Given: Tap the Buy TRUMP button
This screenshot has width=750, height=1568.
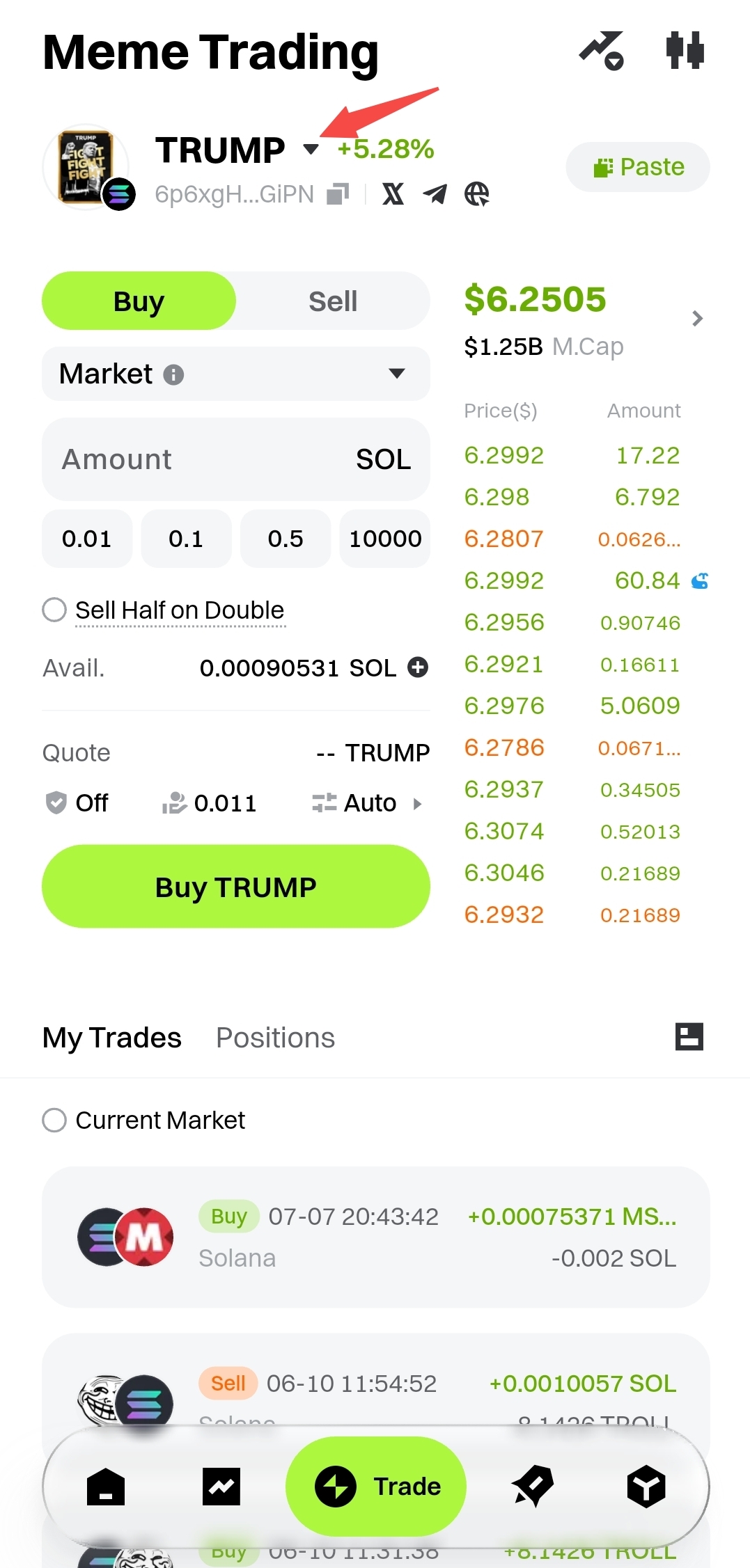Looking at the screenshot, I should [236, 887].
